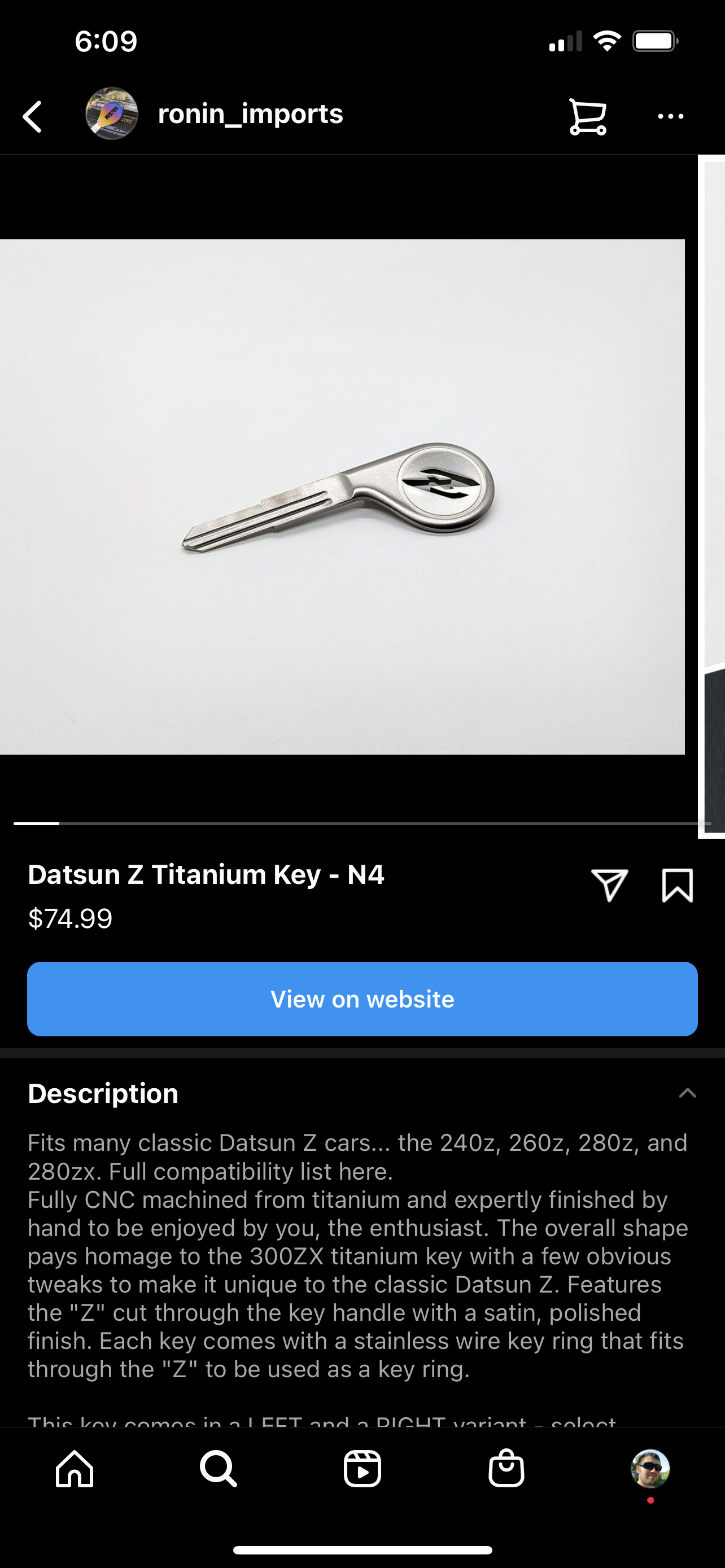Switch to the Search tab
The height and width of the screenshot is (1568, 725).
(218, 1468)
